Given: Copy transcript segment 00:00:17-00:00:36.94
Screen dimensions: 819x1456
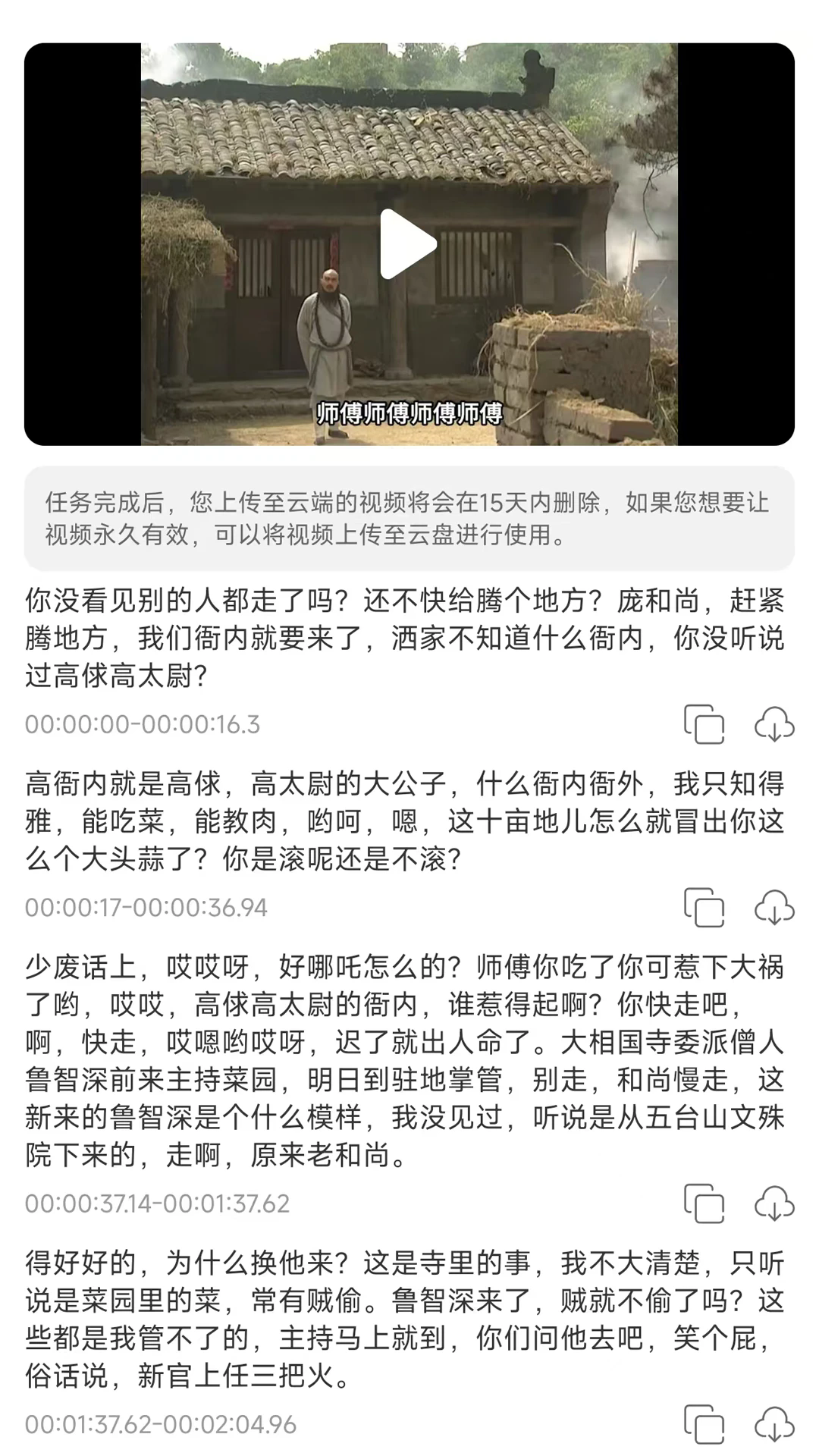Looking at the screenshot, I should pos(704,907).
